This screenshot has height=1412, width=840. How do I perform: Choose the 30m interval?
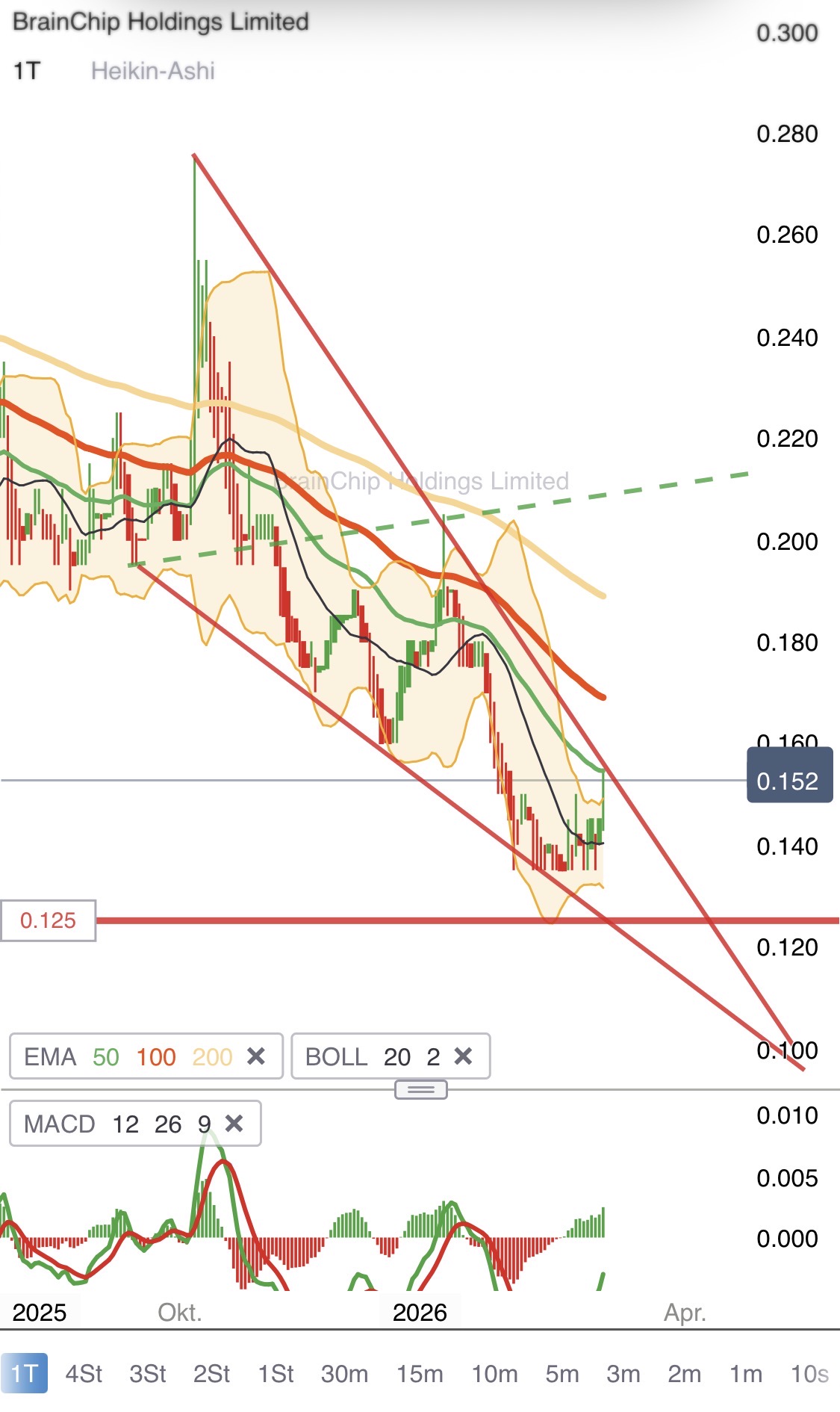click(344, 1374)
